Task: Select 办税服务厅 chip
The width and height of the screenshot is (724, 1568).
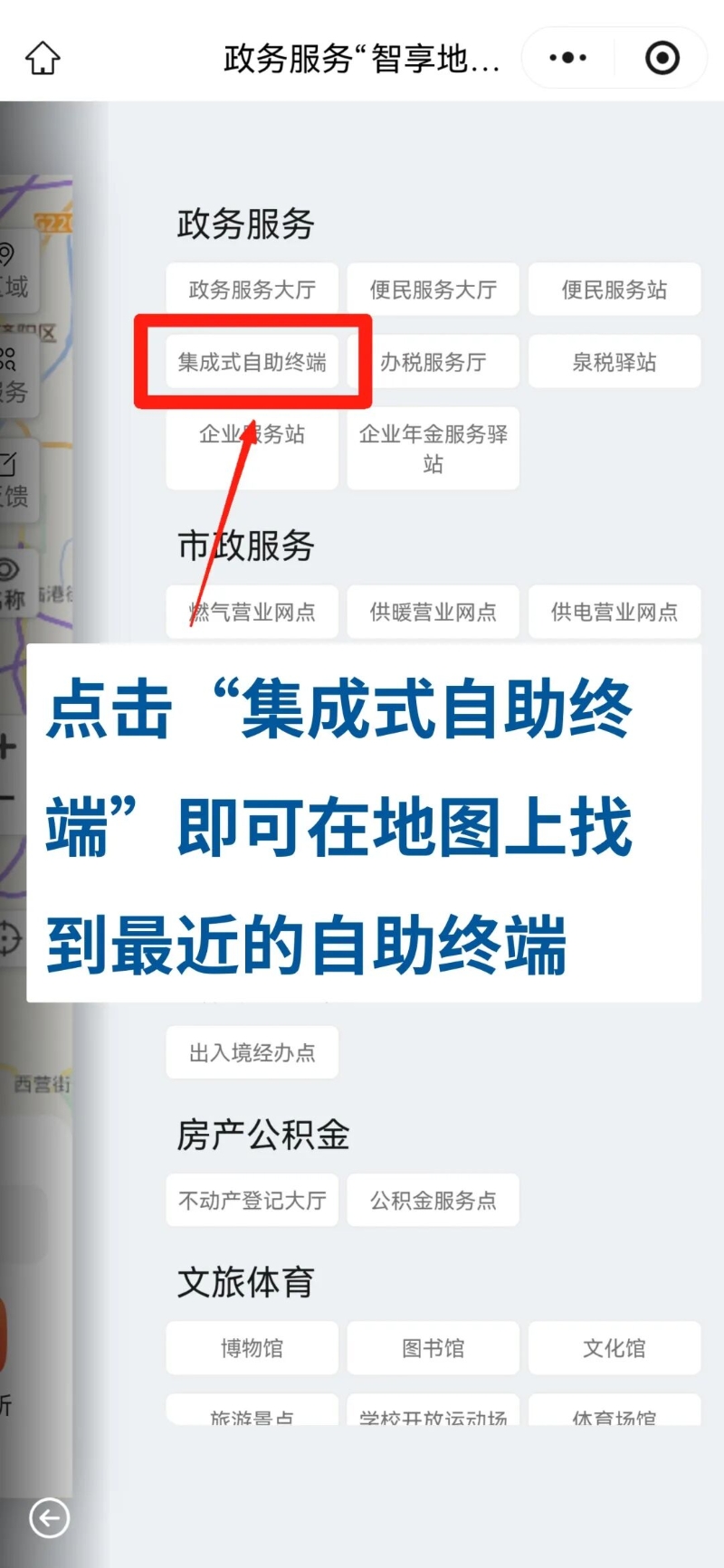Action: point(433,362)
